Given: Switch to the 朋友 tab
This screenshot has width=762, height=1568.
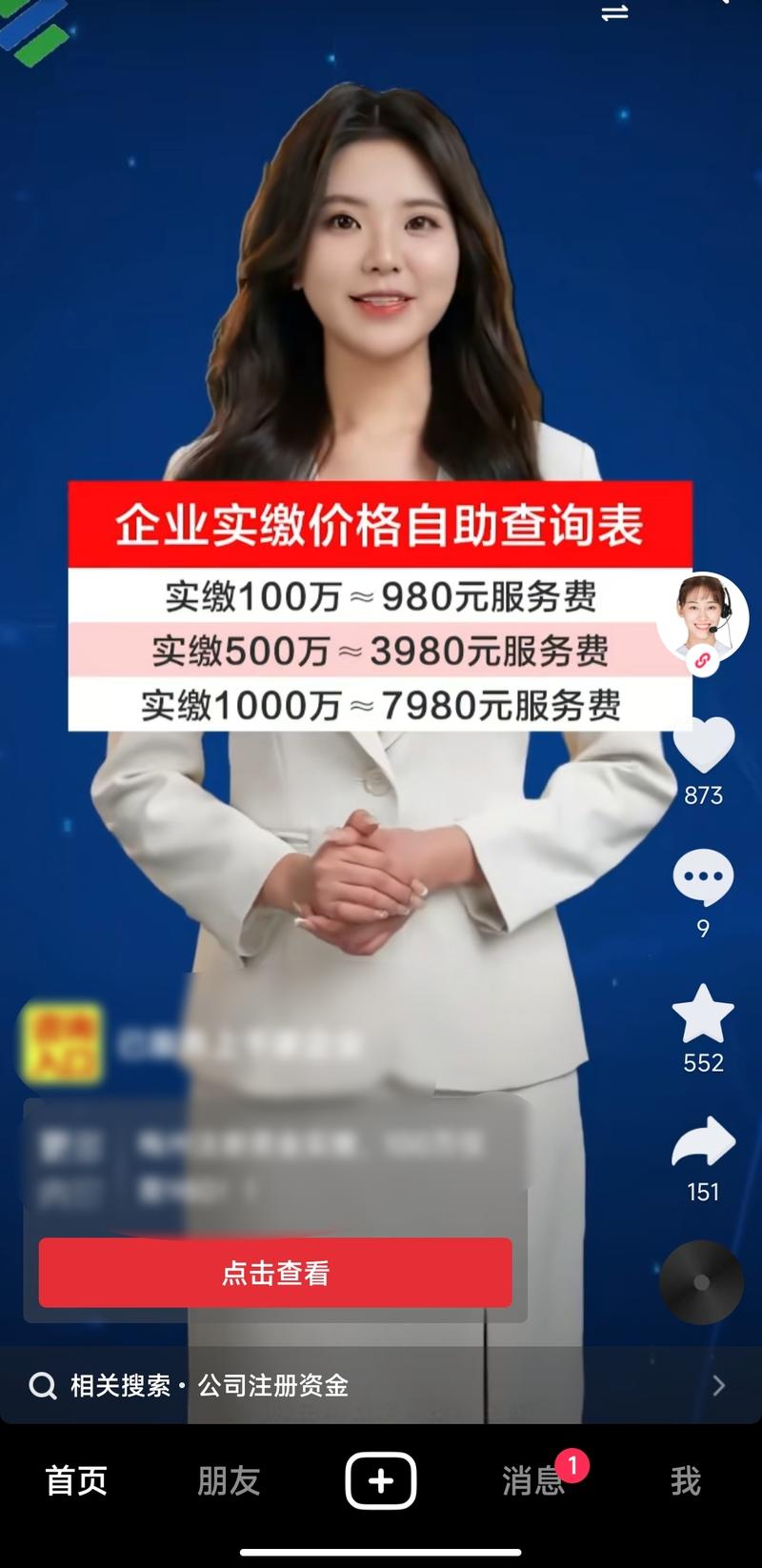Looking at the screenshot, I should 229,1481.
